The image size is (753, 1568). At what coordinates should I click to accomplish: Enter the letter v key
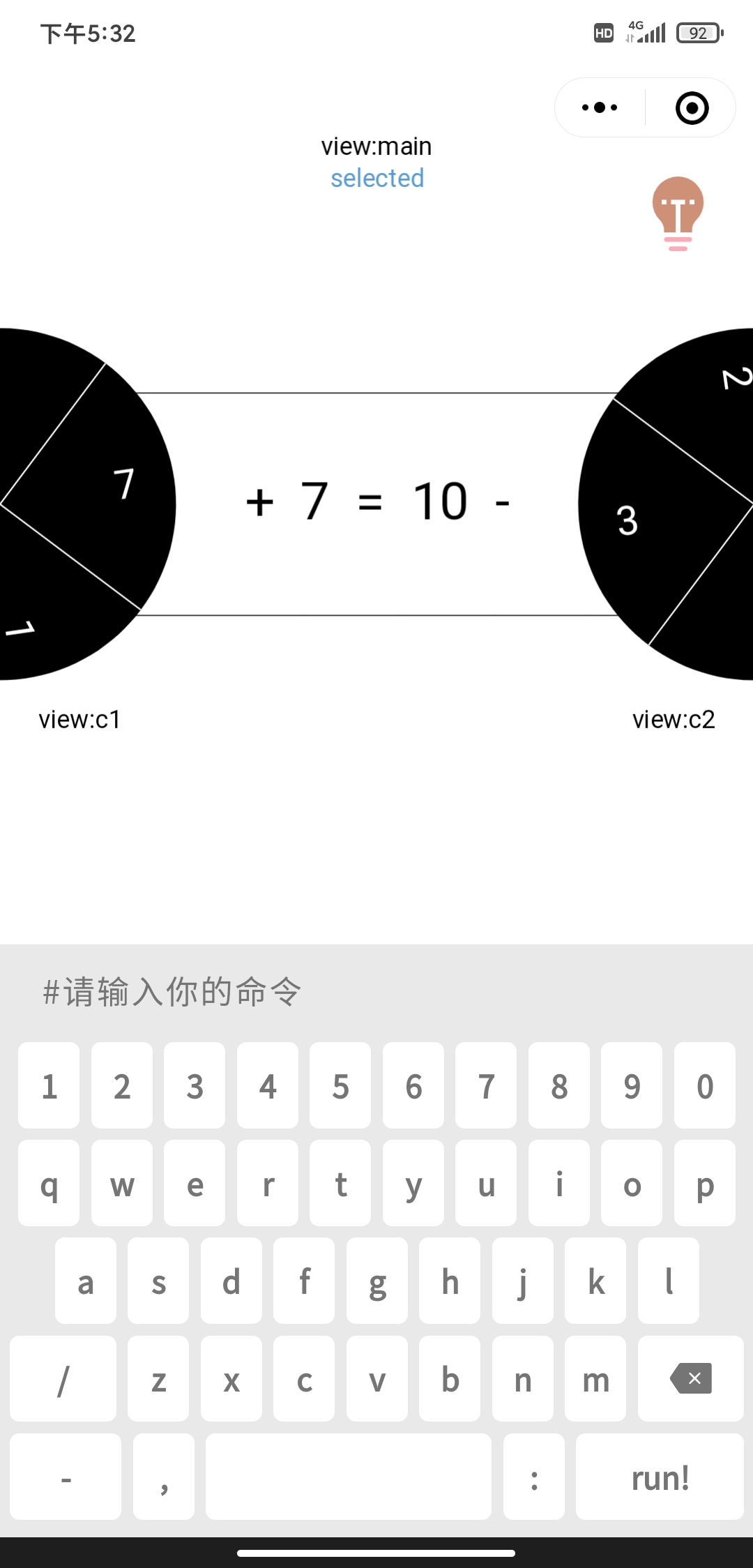click(376, 1378)
